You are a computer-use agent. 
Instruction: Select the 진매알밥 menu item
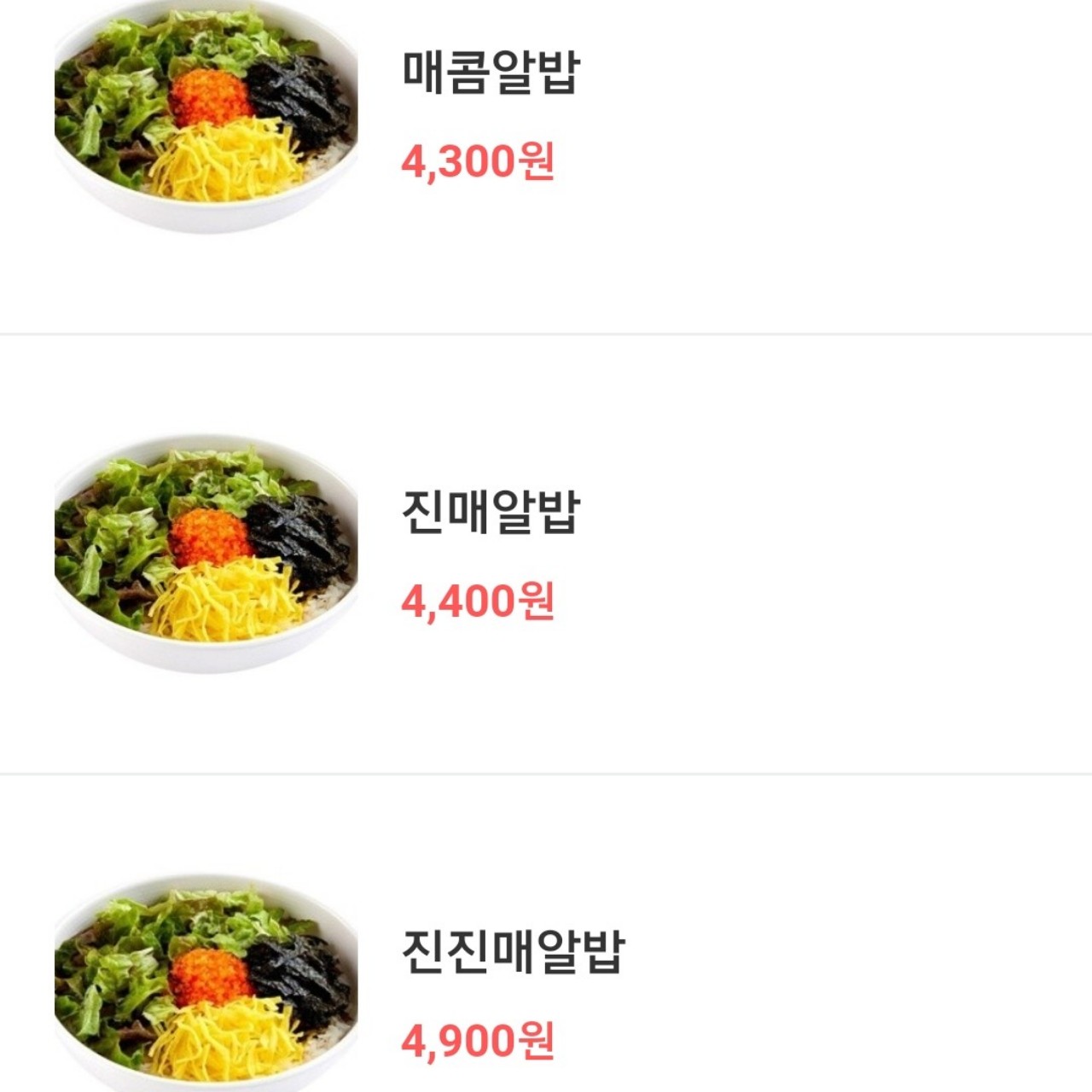click(491, 512)
